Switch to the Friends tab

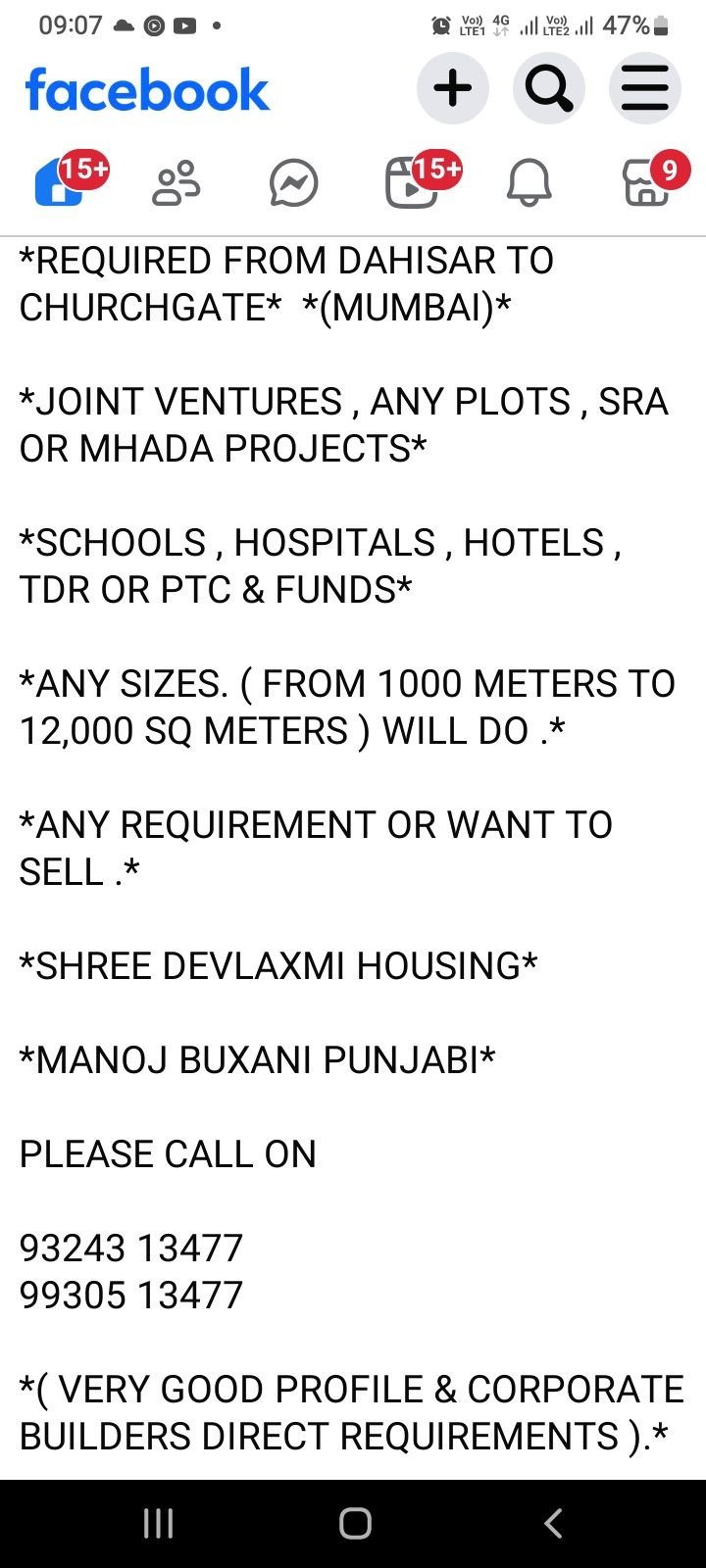176,183
